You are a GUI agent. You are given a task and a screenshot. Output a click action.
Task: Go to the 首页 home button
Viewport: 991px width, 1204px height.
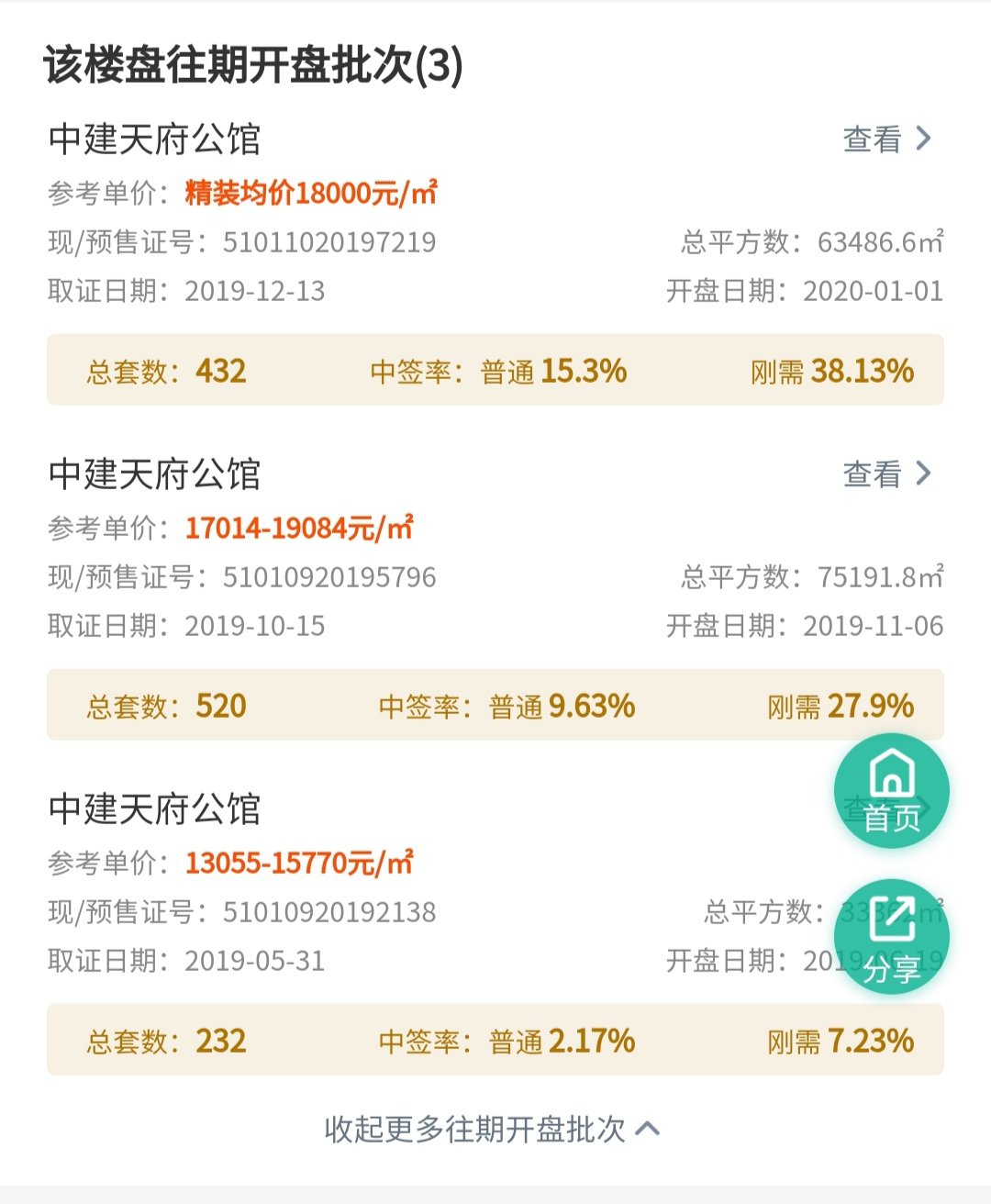[x=891, y=790]
